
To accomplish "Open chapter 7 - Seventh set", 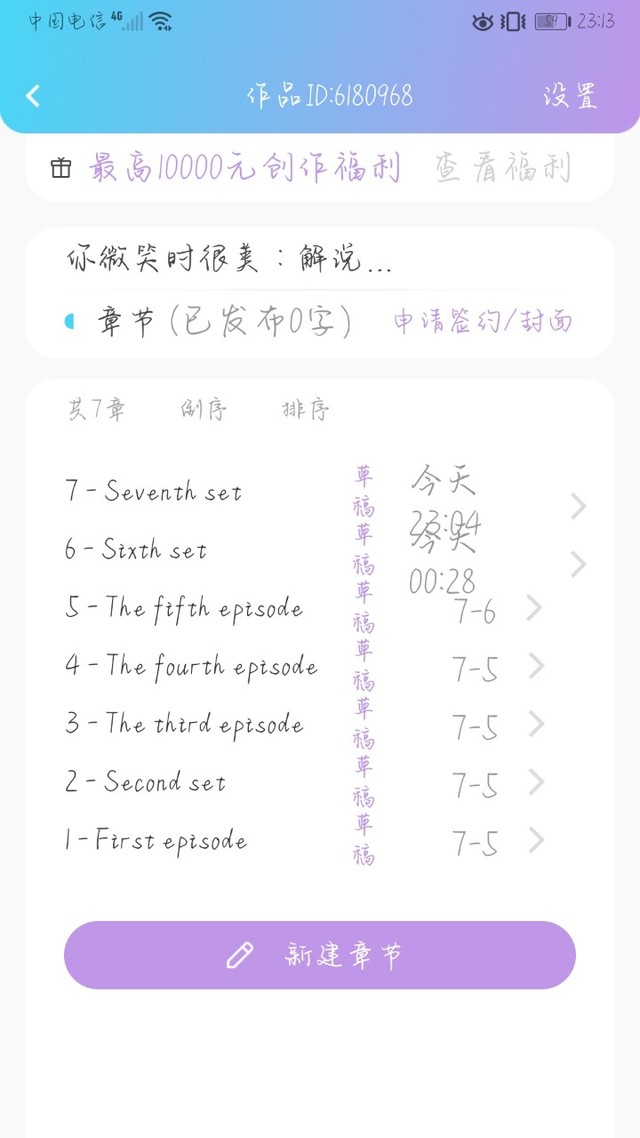I will tap(154, 492).
